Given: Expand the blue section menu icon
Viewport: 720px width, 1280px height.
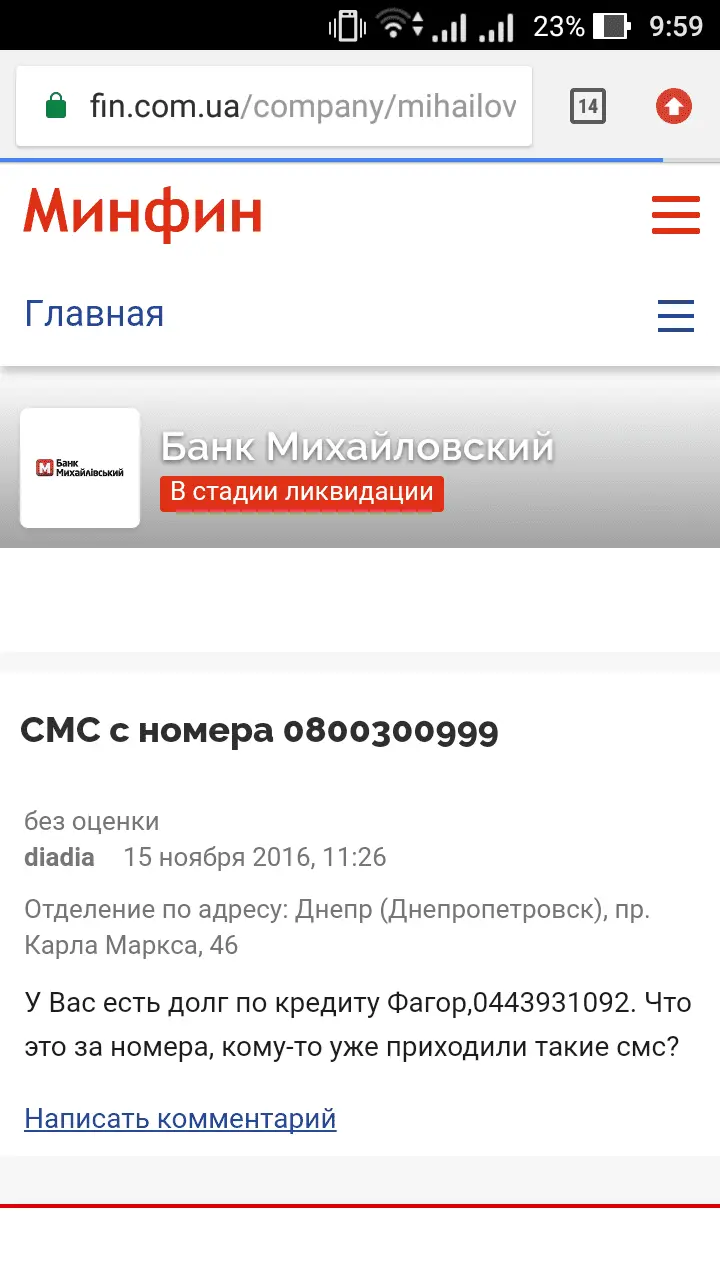Looking at the screenshot, I should point(676,315).
